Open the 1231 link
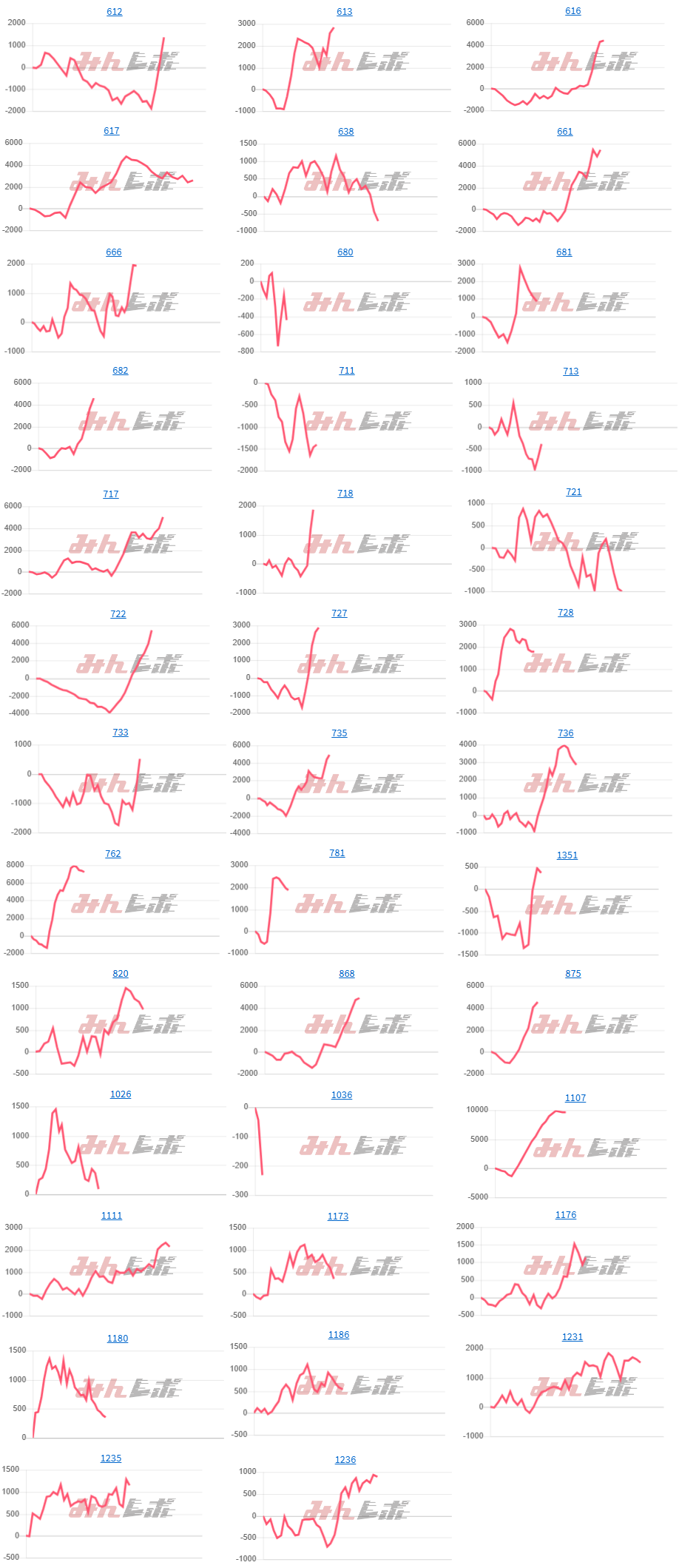The image size is (679, 1568). point(572,1337)
